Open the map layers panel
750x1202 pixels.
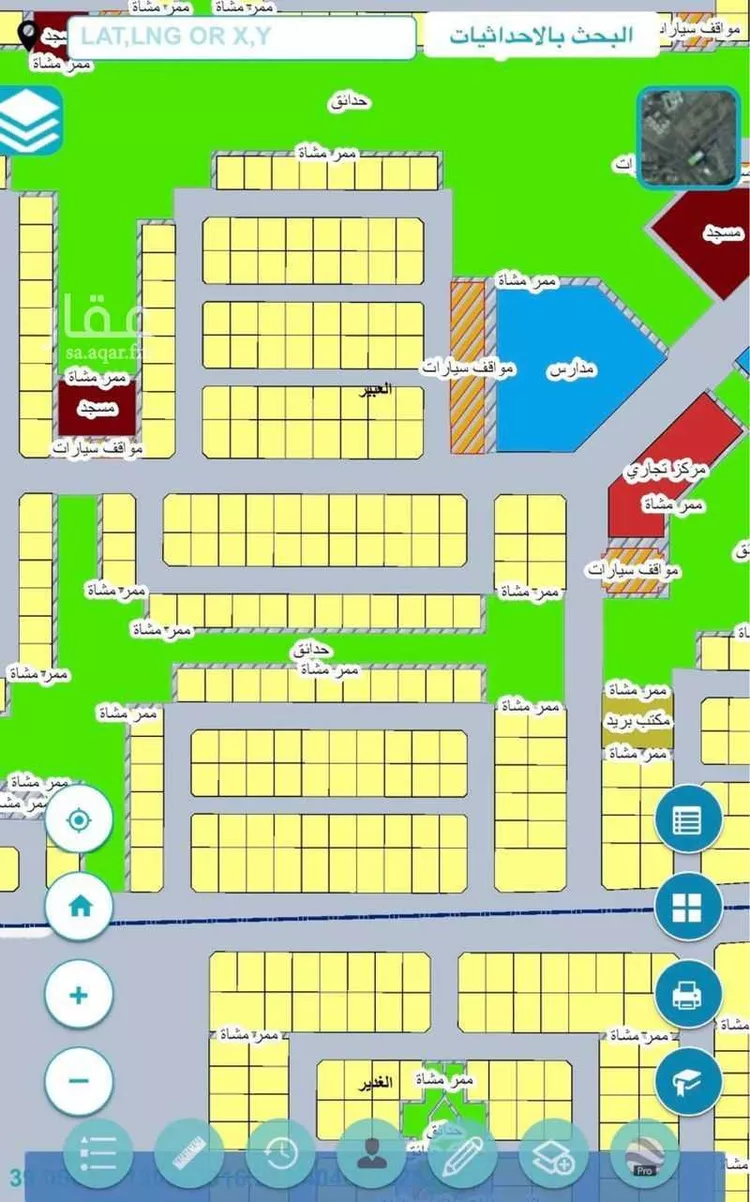coord(30,120)
